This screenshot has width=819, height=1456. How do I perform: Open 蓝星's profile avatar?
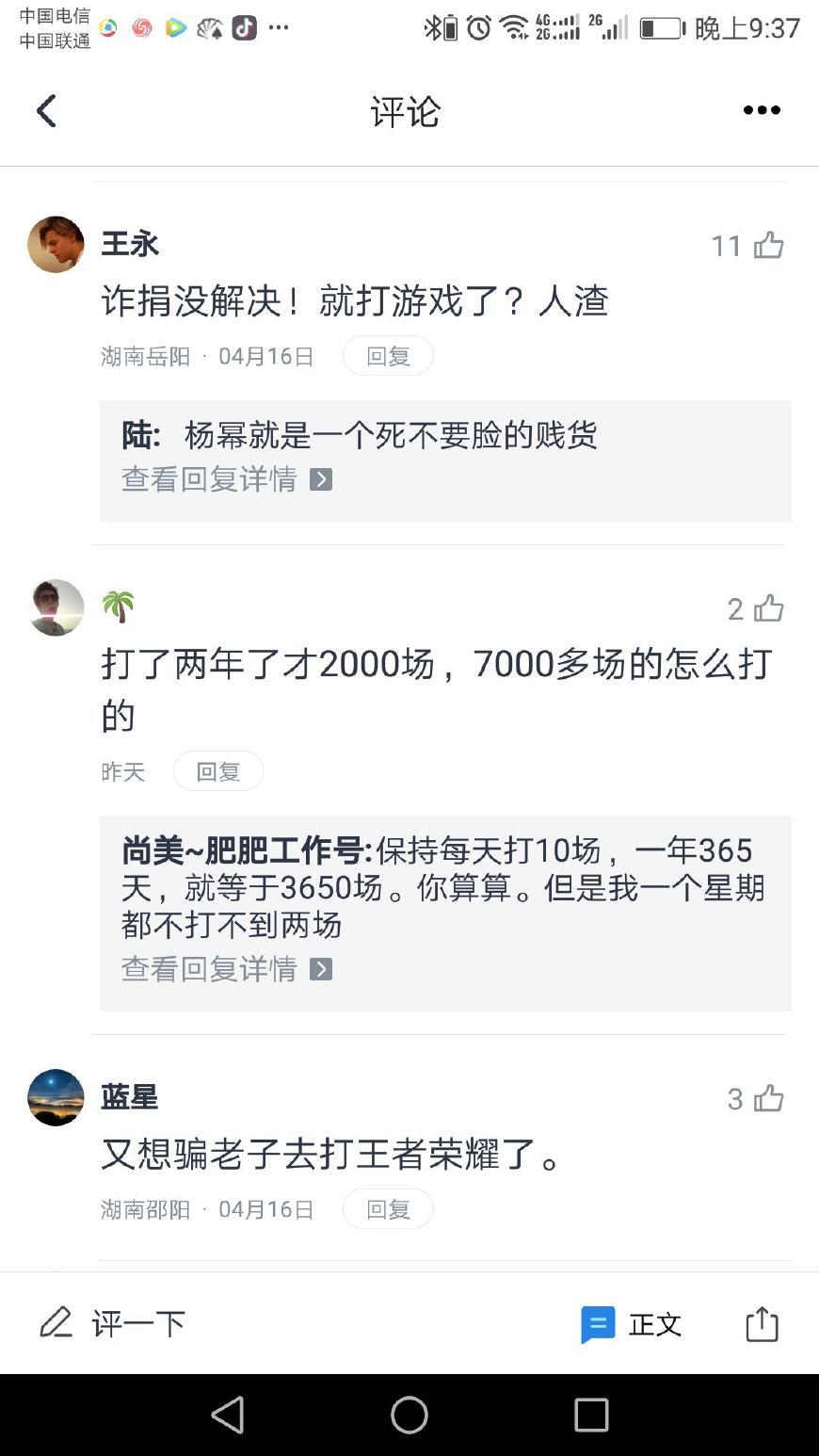click(x=56, y=1097)
